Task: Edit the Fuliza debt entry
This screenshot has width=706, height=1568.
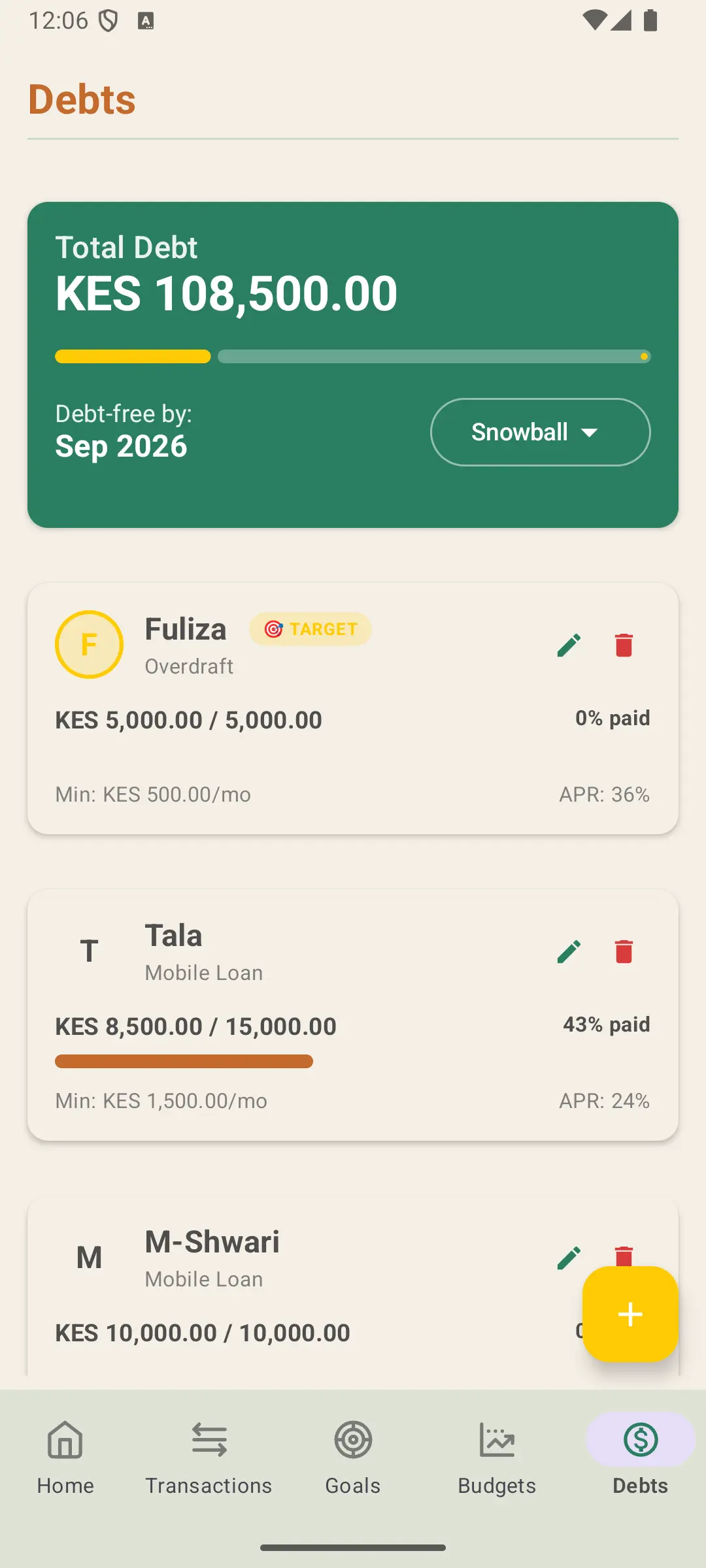Action: pyautogui.click(x=568, y=644)
